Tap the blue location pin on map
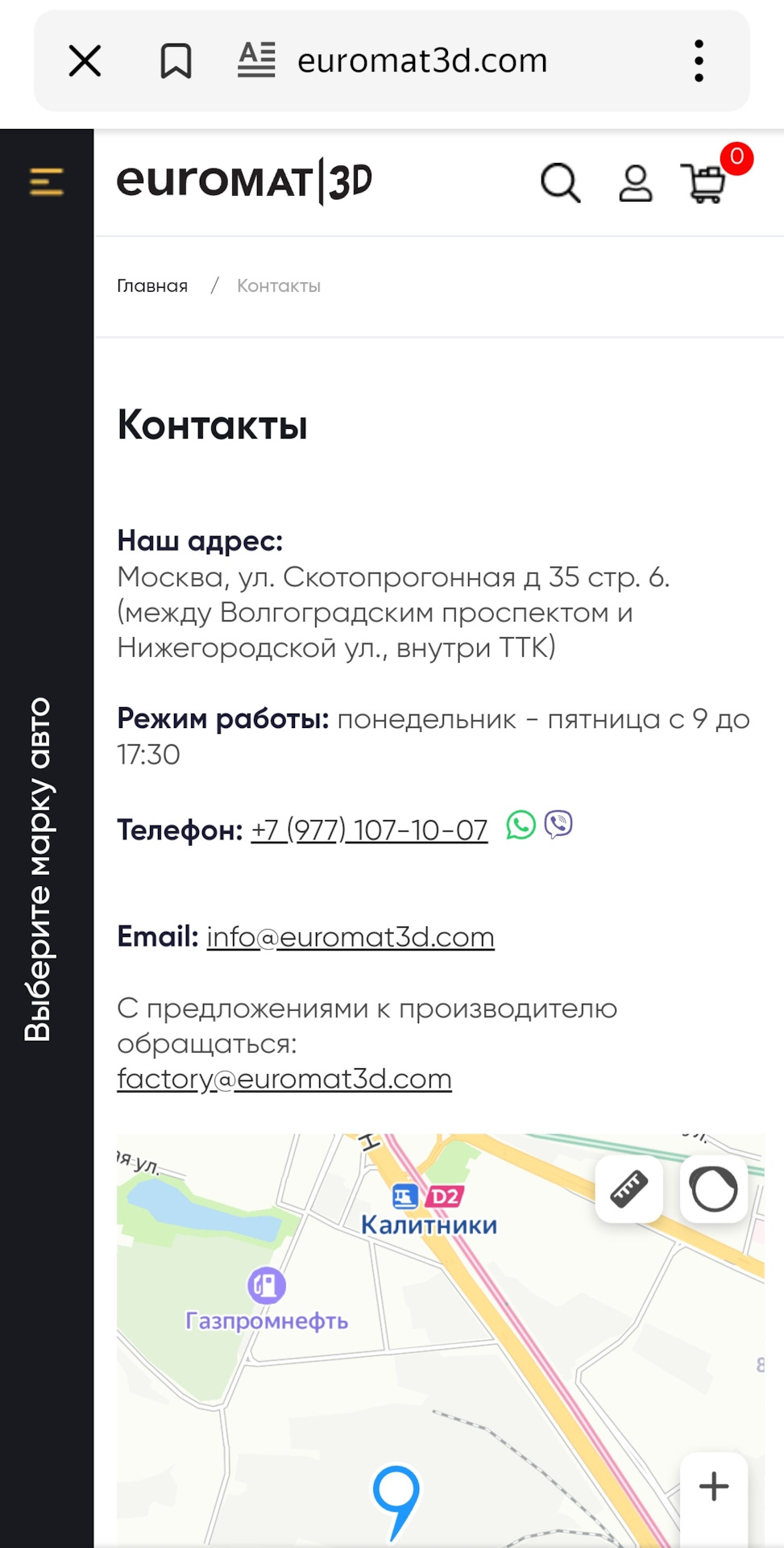 coord(396,1496)
